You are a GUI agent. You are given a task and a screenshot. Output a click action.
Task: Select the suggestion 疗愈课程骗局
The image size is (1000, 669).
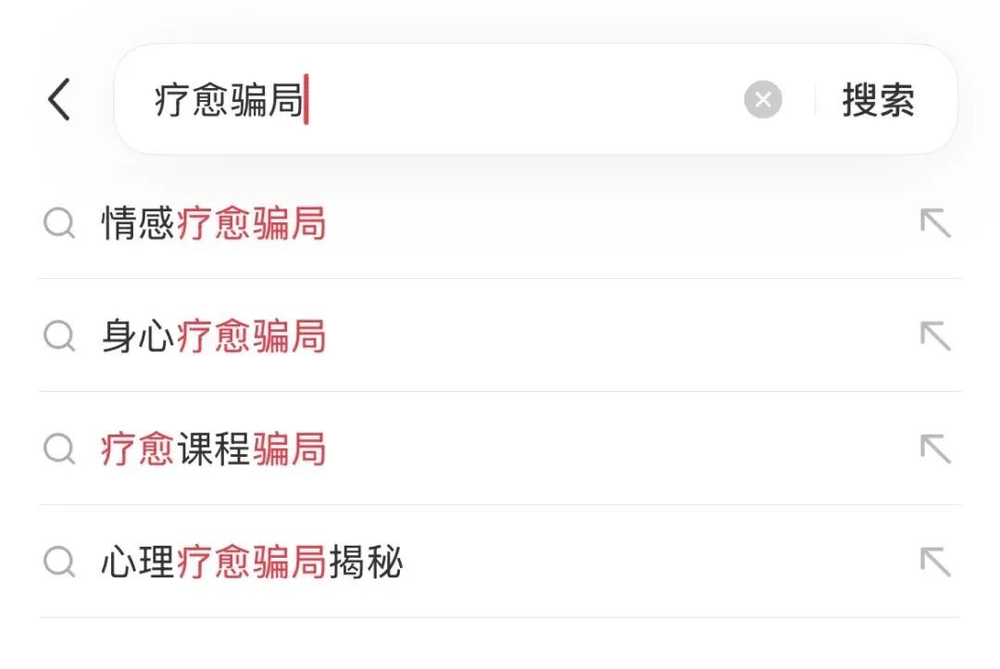(214, 450)
